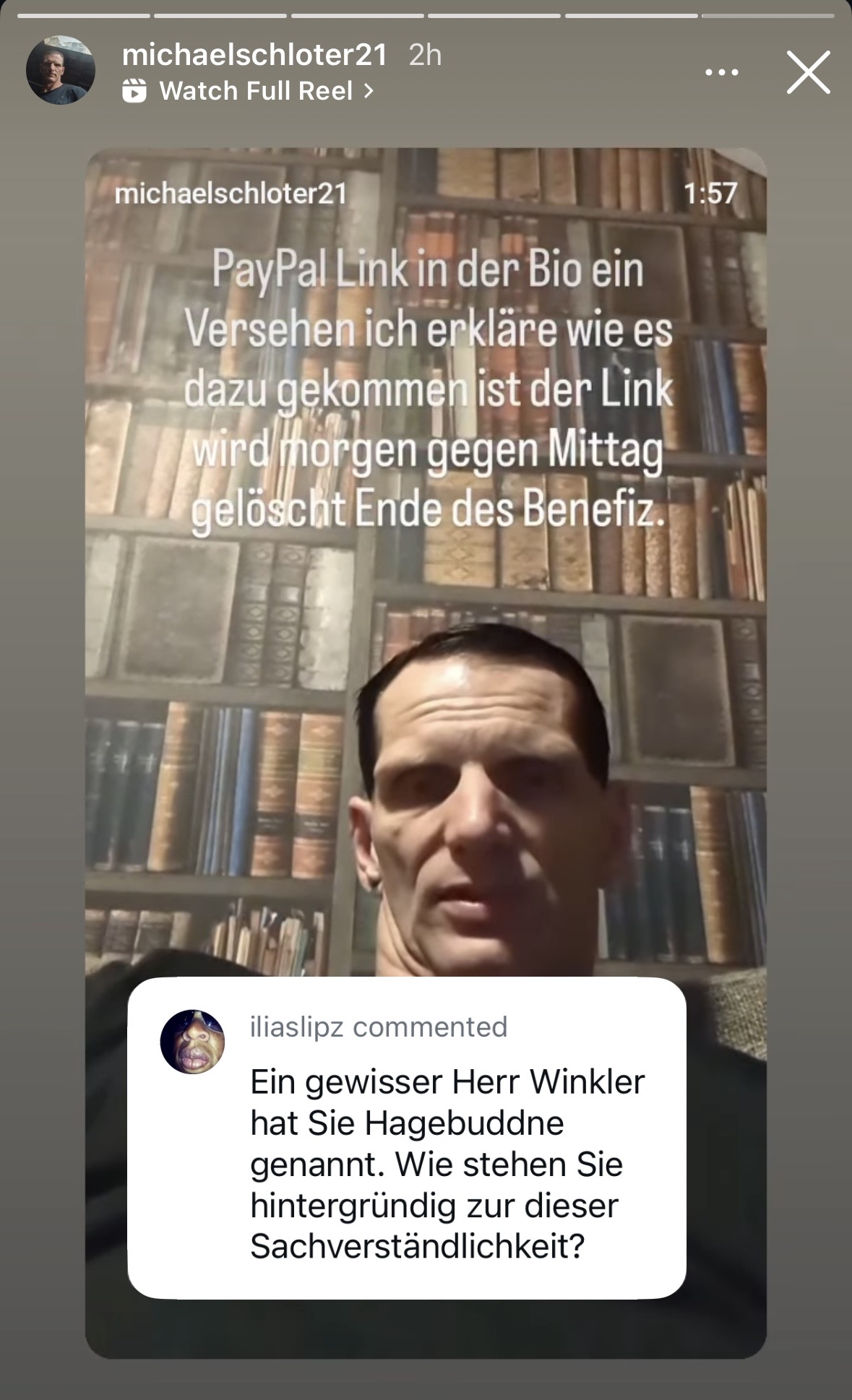Open michaelschloter21 username in story header
The image size is (852, 1400).
coord(254,55)
